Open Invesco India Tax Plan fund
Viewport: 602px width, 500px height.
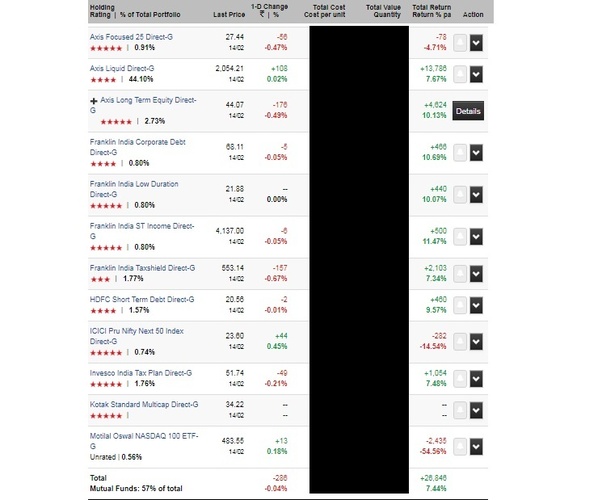(x=142, y=372)
